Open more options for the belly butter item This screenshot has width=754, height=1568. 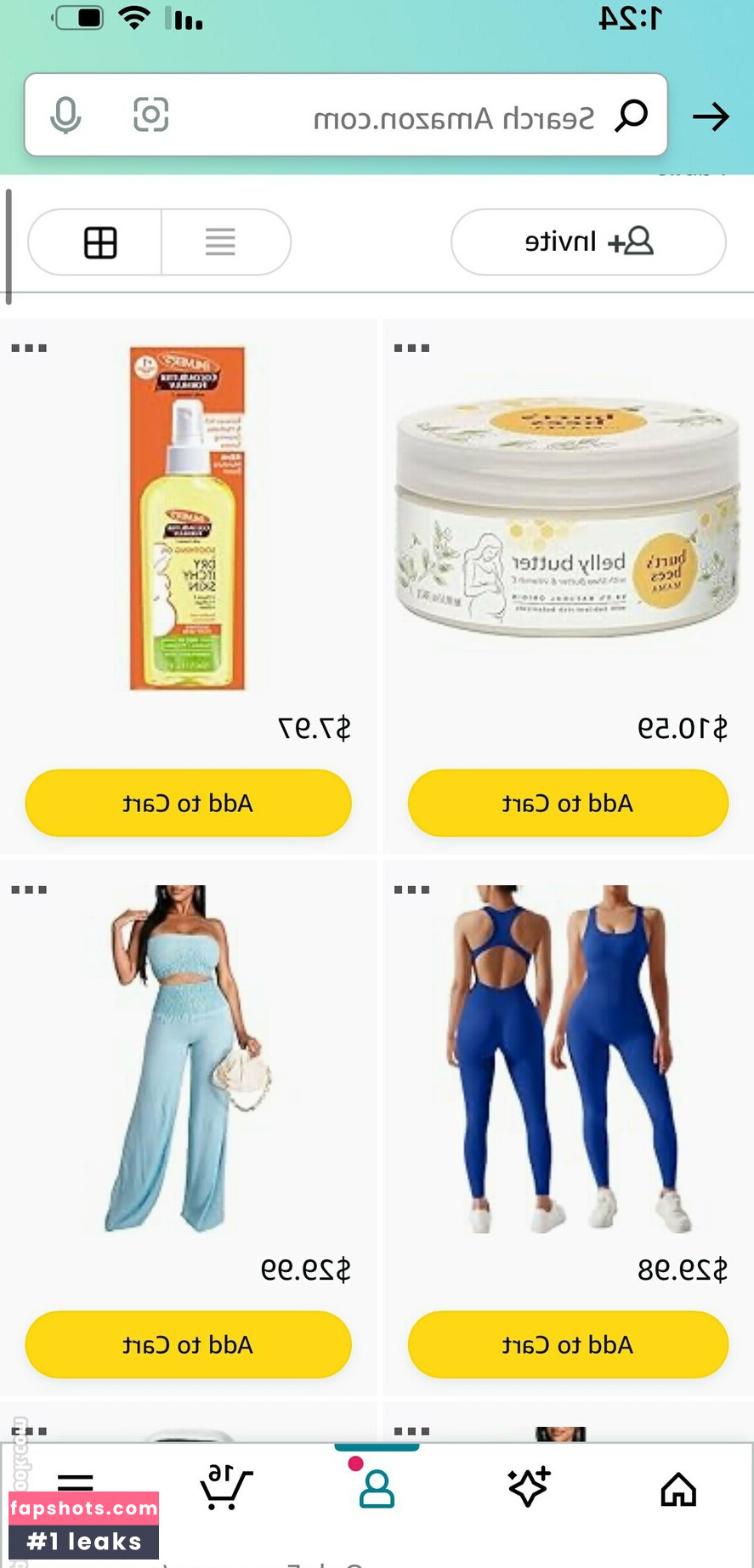pos(412,348)
